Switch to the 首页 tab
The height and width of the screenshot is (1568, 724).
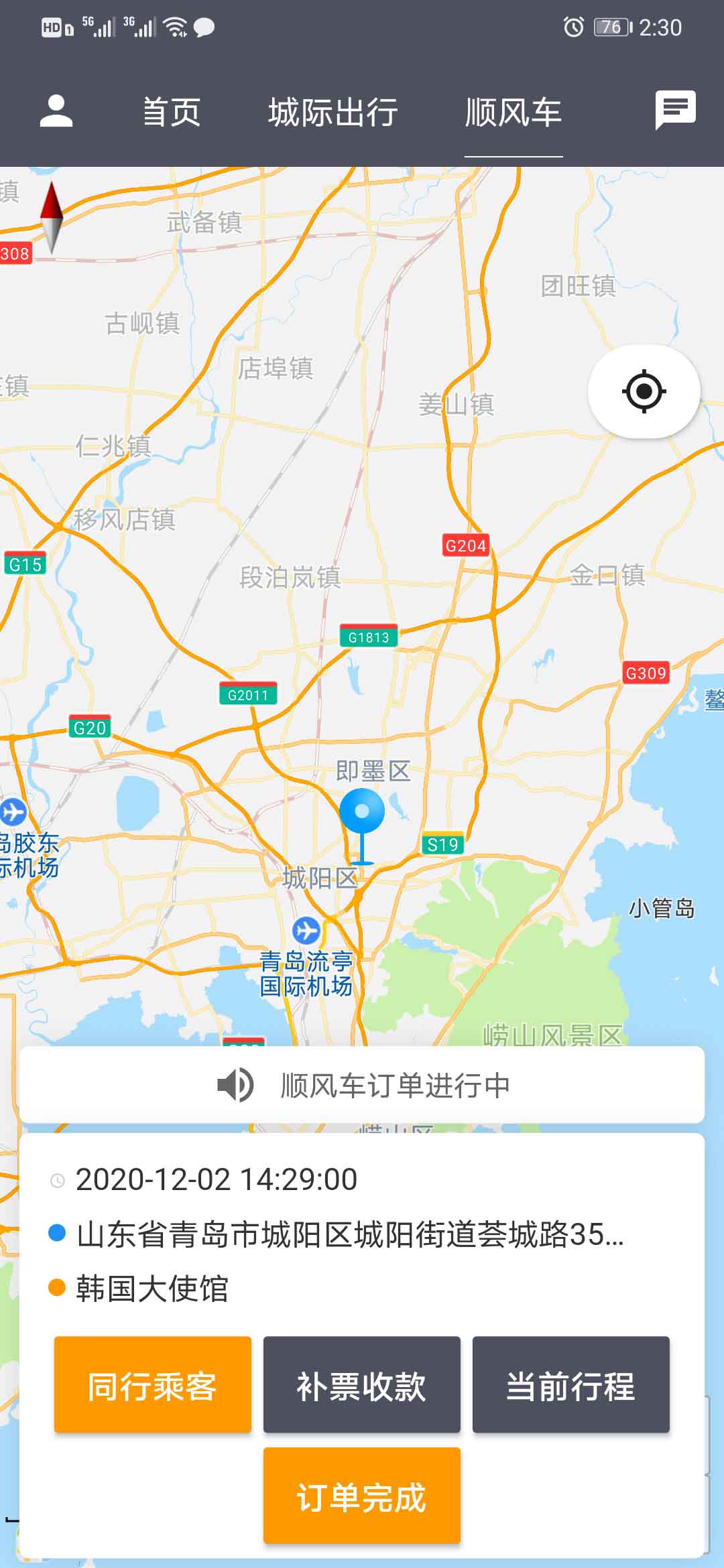tap(172, 112)
